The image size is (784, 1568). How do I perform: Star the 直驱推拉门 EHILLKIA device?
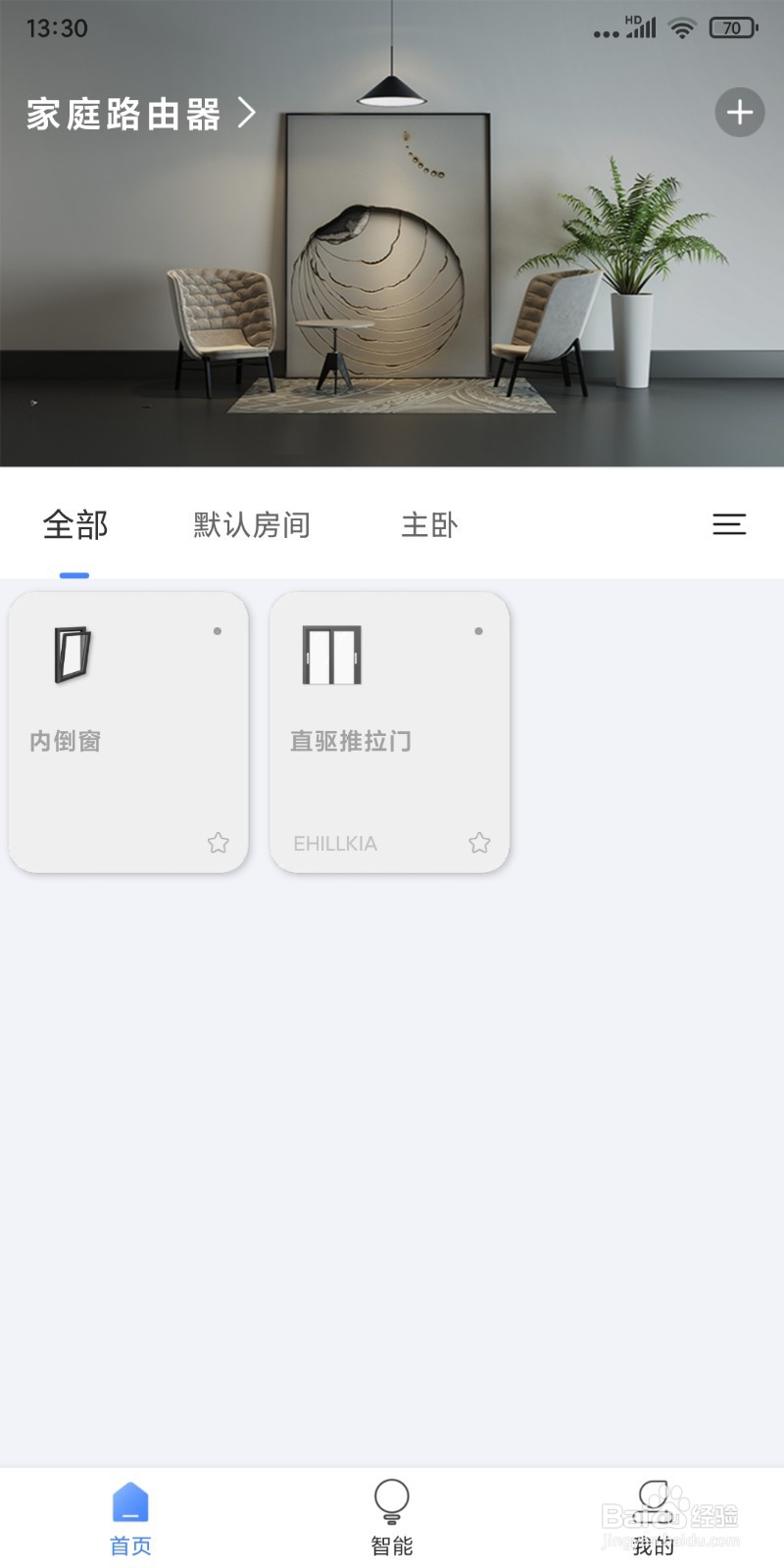tap(479, 843)
